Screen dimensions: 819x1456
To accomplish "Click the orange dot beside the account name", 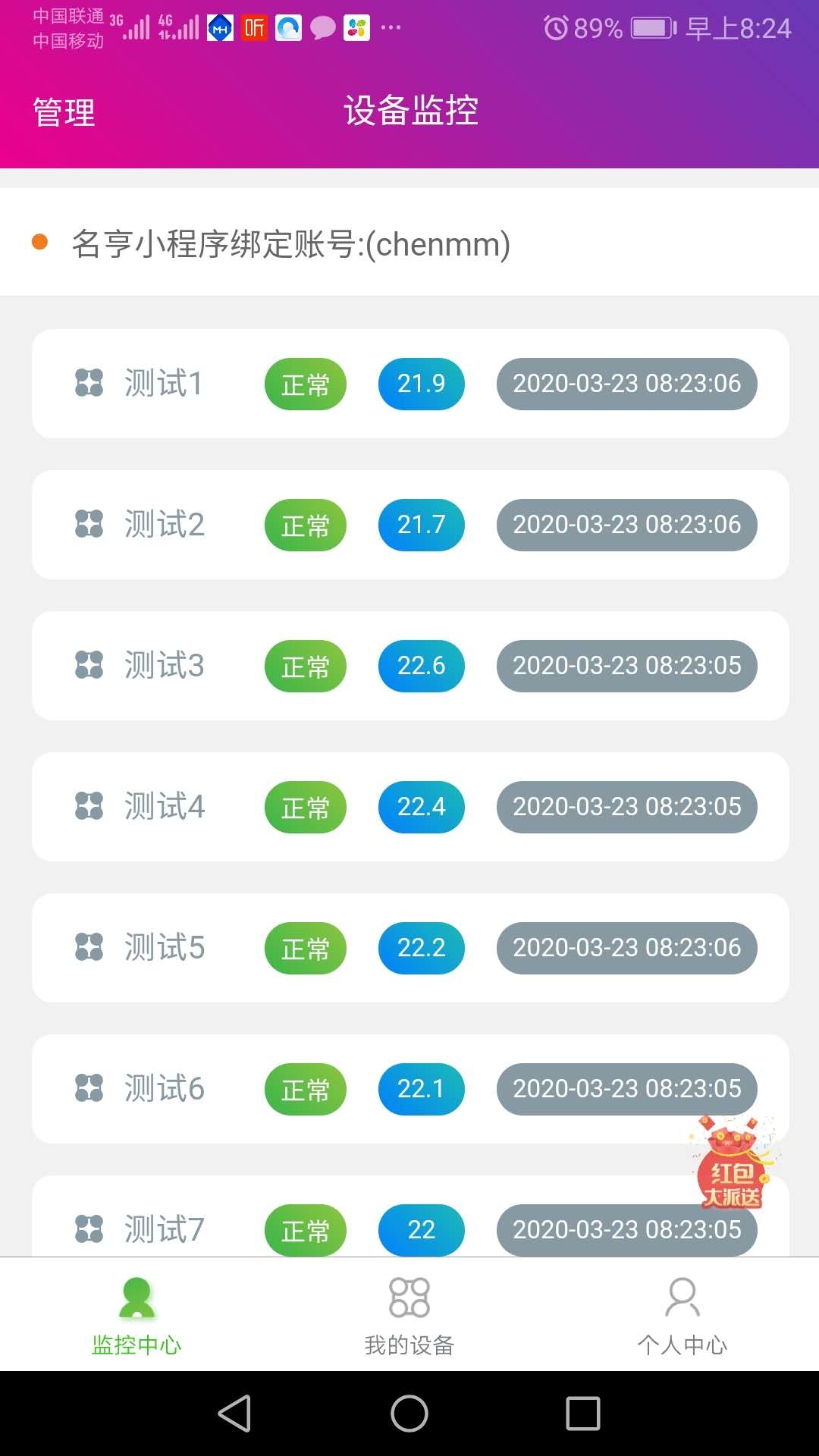I will pos(39,243).
